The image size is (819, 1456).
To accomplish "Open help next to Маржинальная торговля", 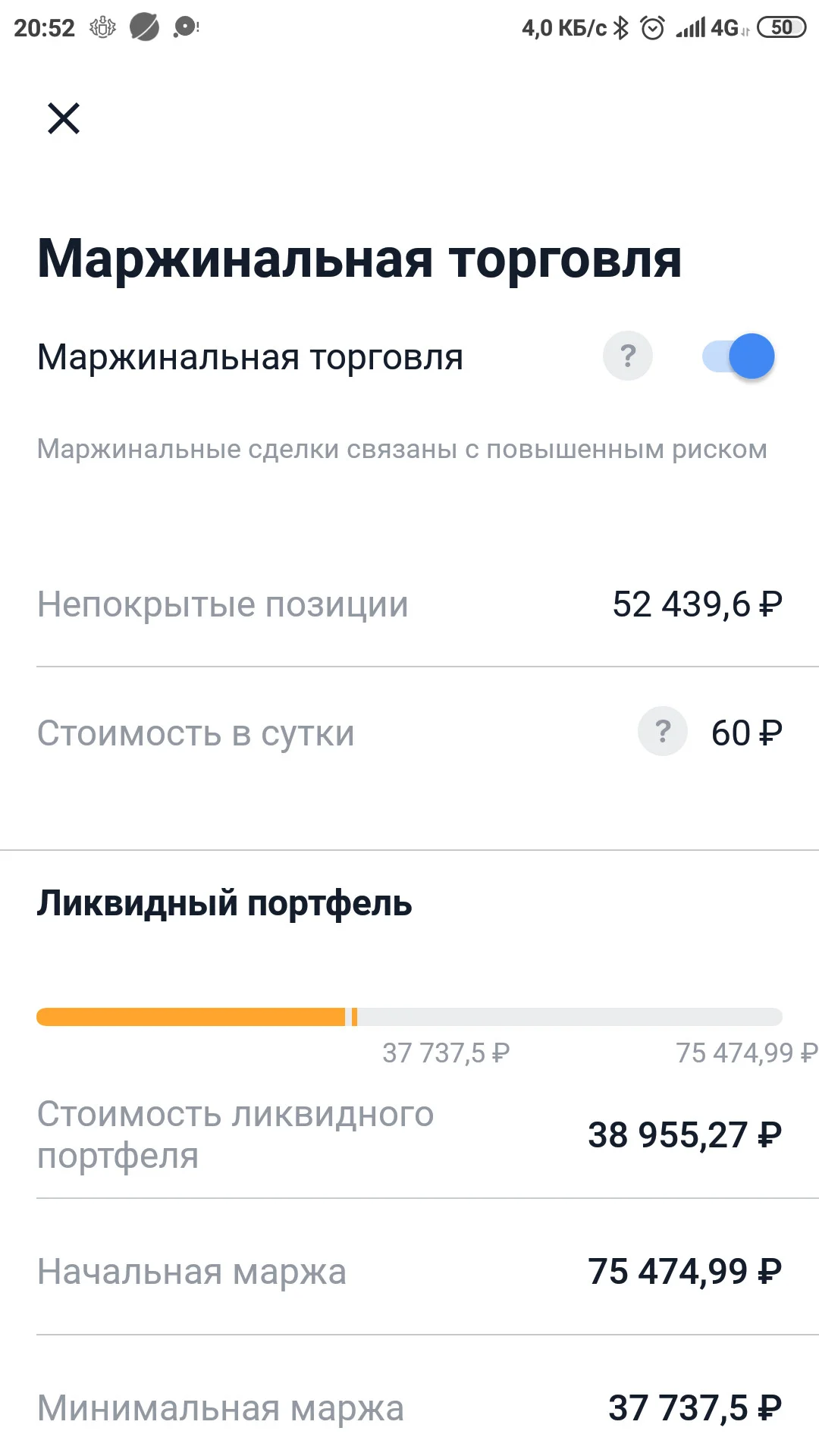I will tap(628, 356).
